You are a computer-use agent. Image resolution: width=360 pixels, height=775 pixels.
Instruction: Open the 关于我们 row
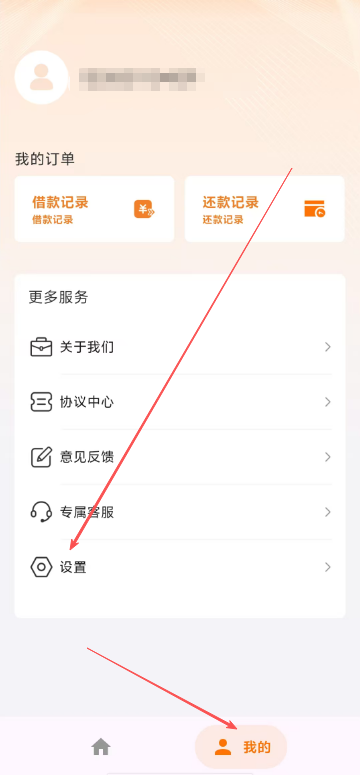[180, 347]
